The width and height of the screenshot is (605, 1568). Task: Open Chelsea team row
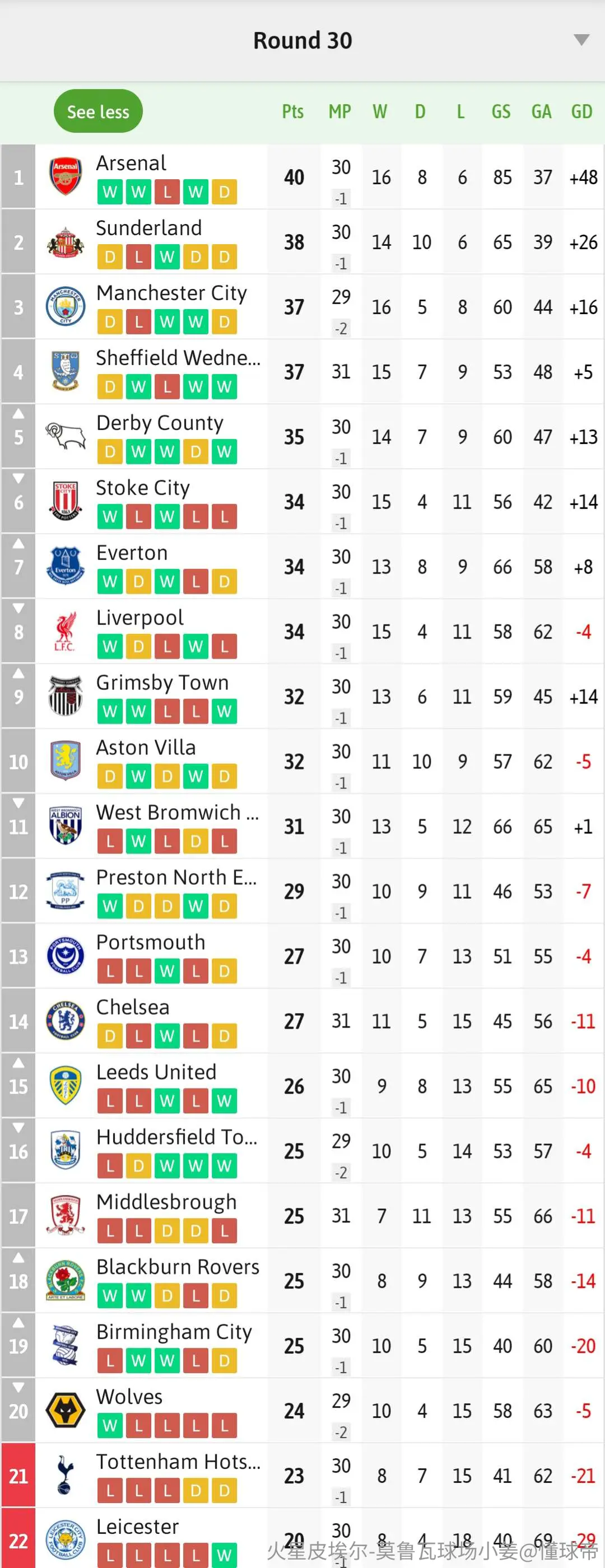coord(302,1021)
